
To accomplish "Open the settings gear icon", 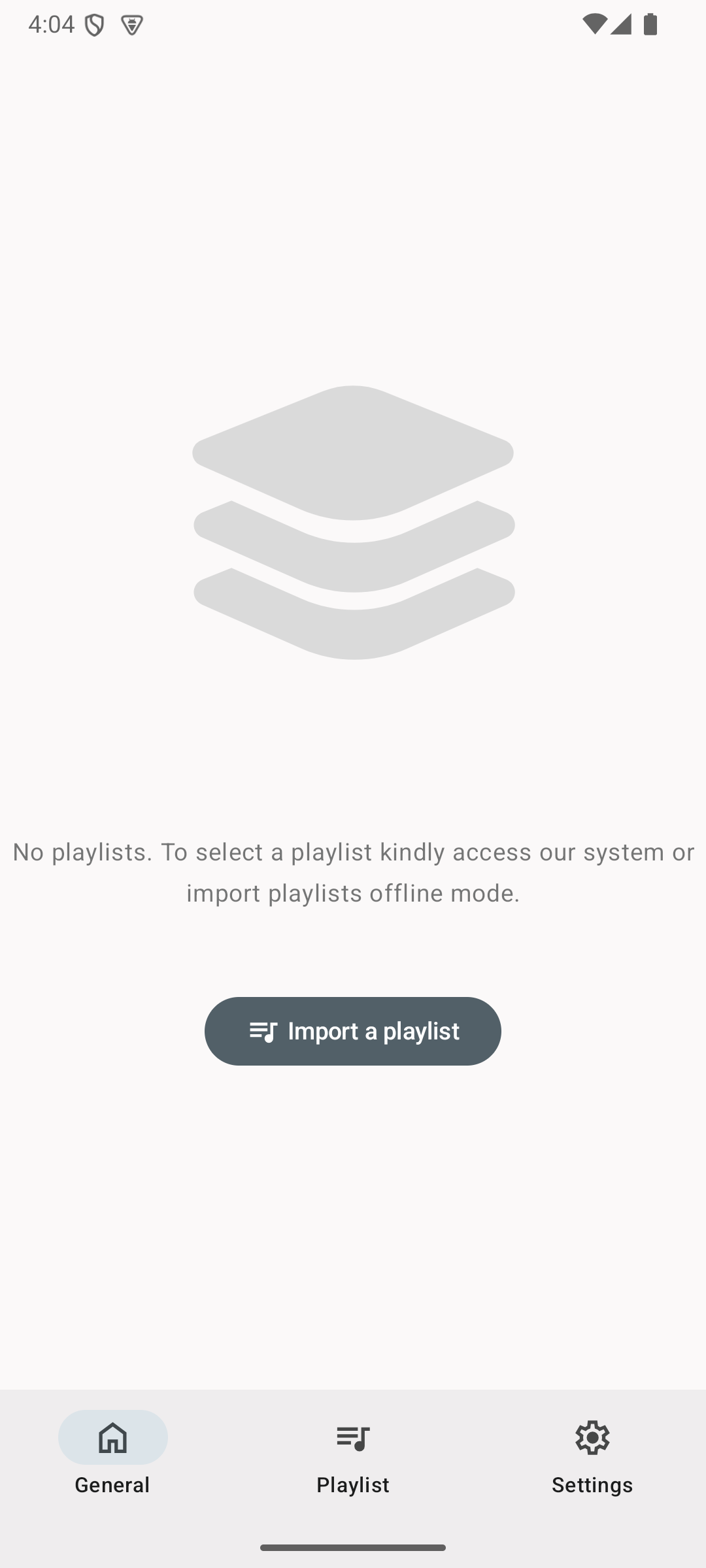I will (592, 1437).
